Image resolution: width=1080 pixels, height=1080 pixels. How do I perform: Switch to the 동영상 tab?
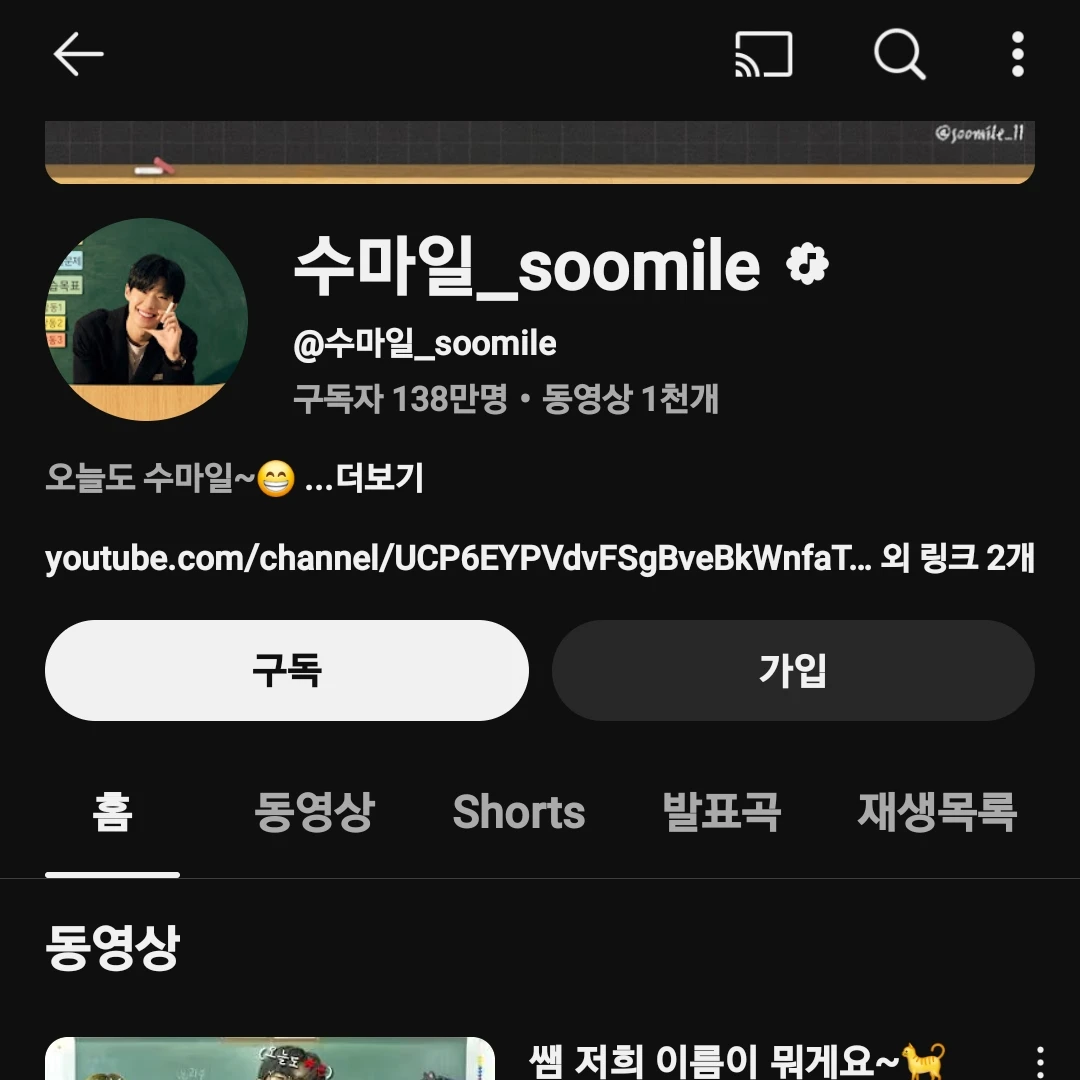pyautogui.click(x=314, y=812)
